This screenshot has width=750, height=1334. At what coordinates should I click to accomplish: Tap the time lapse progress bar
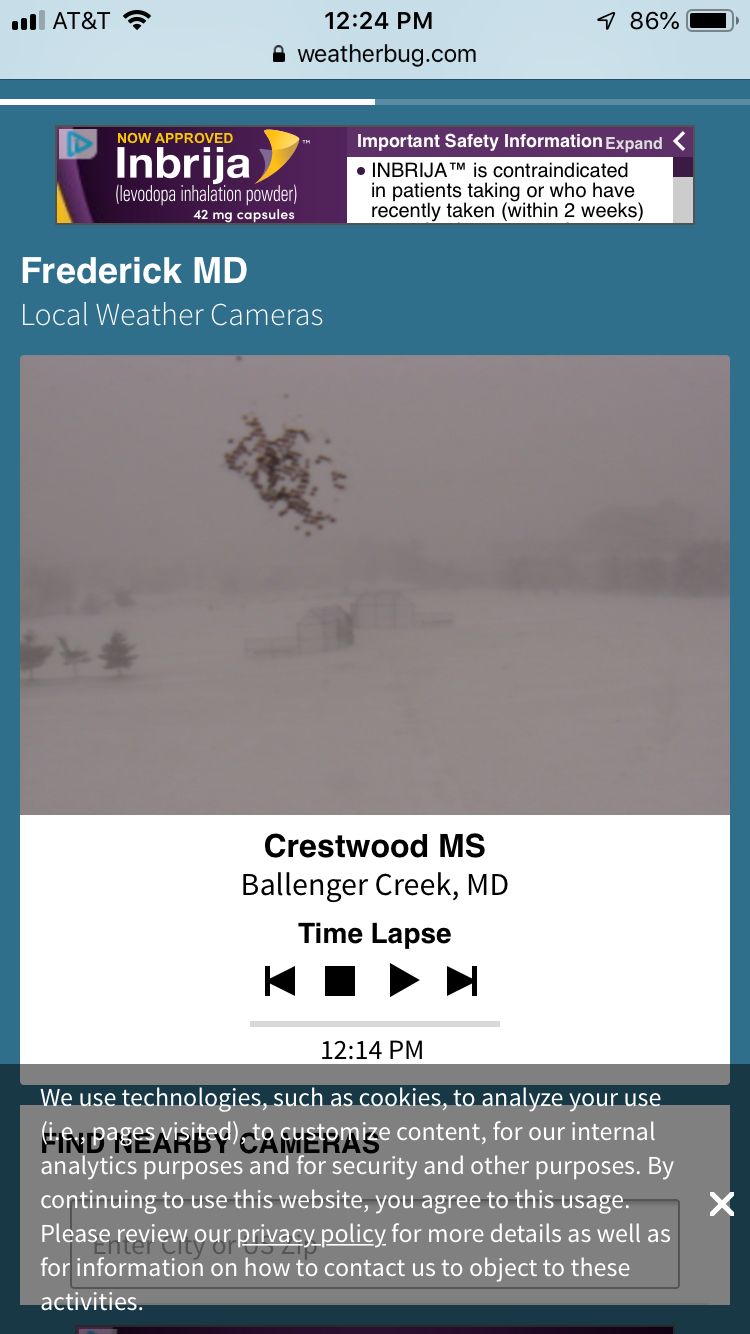click(x=375, y=1024)
